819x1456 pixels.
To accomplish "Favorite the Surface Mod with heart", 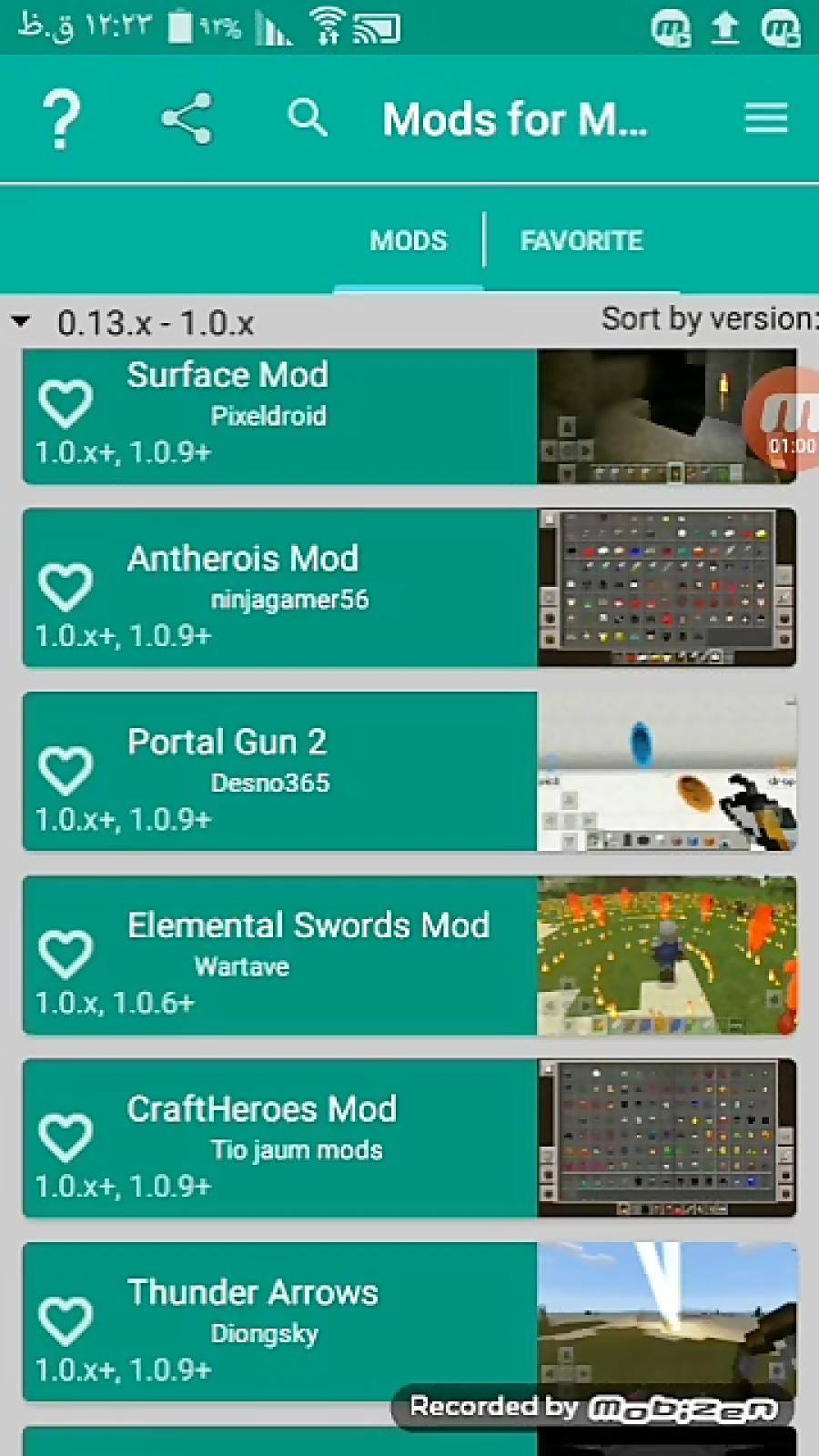I will point(66,403).
